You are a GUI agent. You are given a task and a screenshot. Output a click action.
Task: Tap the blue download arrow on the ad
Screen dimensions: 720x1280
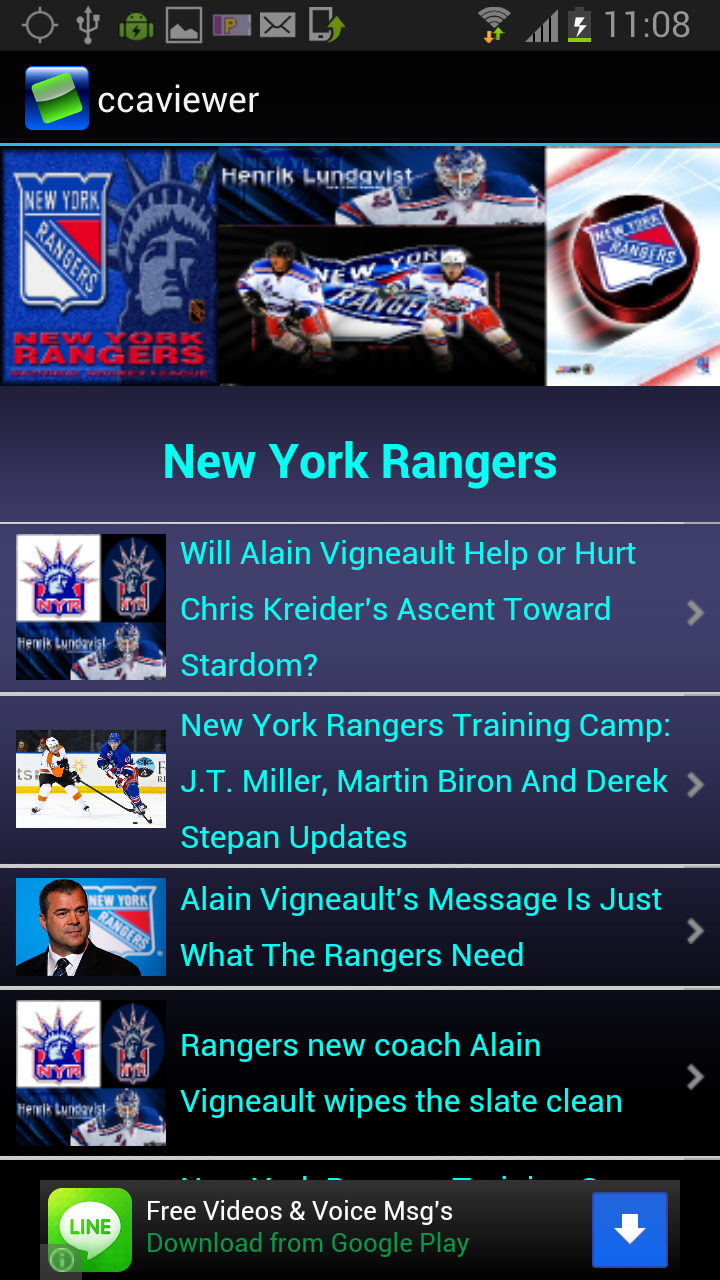[x=630, y=1229]
